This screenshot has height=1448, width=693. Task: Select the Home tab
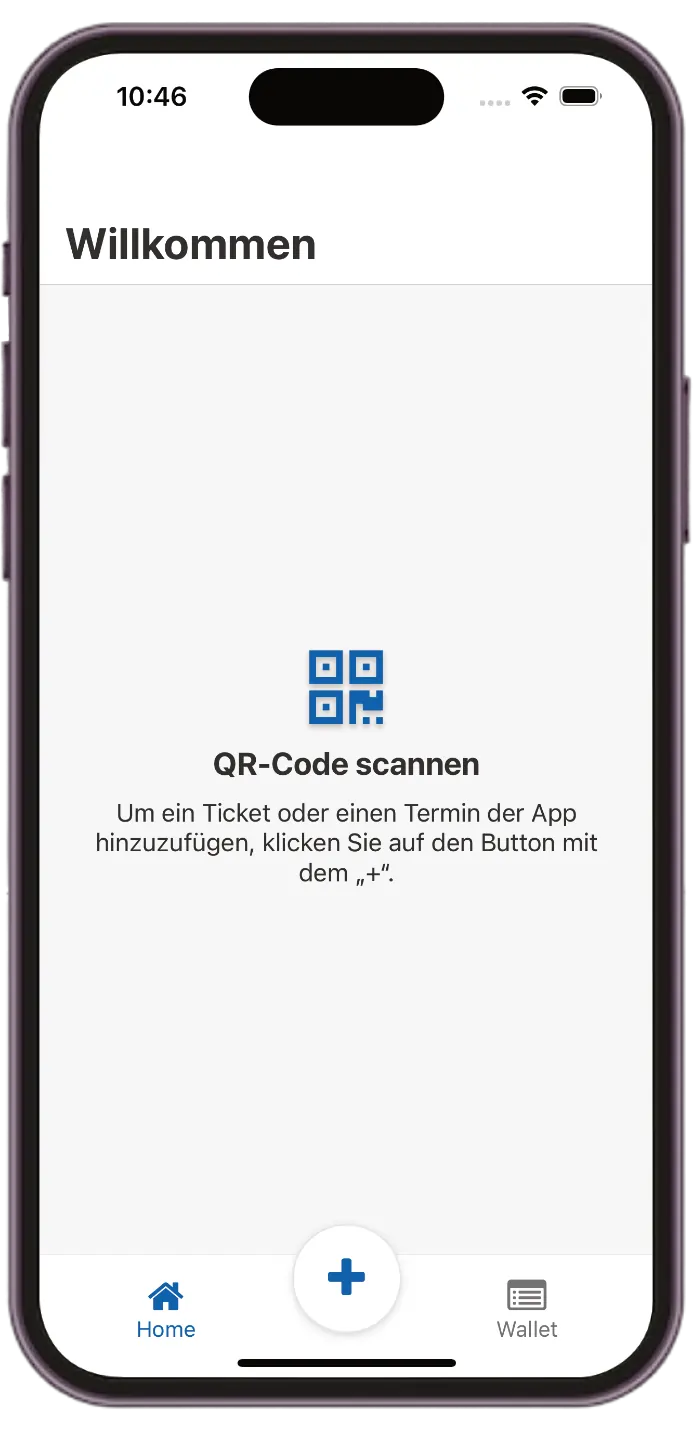tap(166, 1309)
